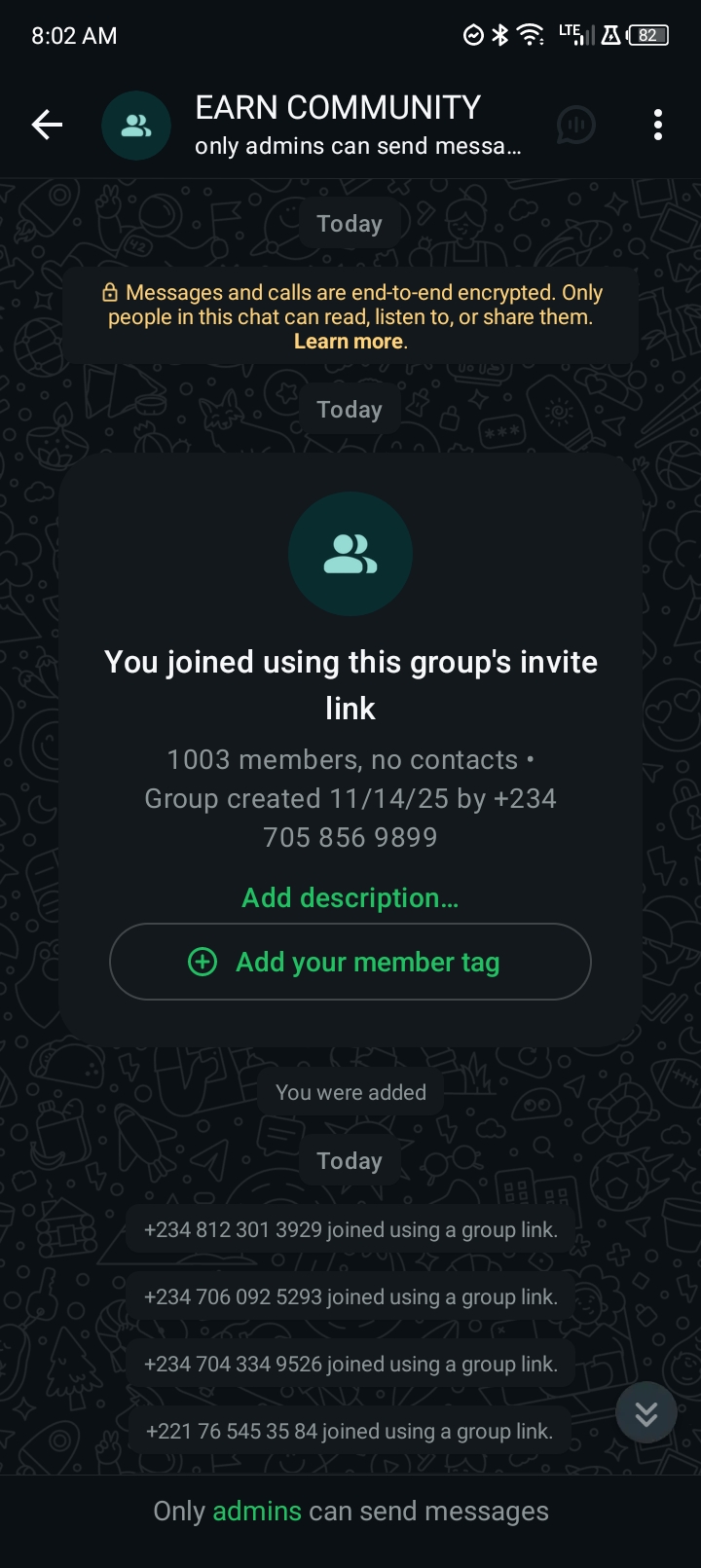Start a group voice chat
The image size is (701, 1568).
[x=576, y=125]
